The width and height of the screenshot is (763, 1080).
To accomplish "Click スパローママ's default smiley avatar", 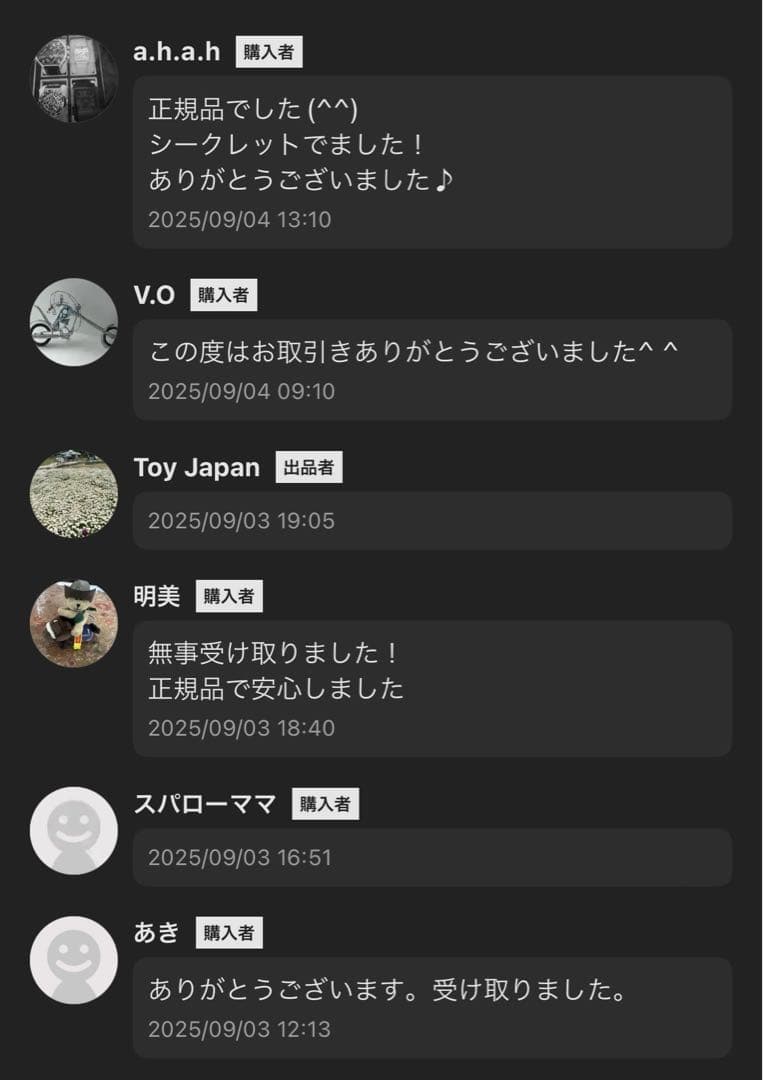I will point(74,831).
